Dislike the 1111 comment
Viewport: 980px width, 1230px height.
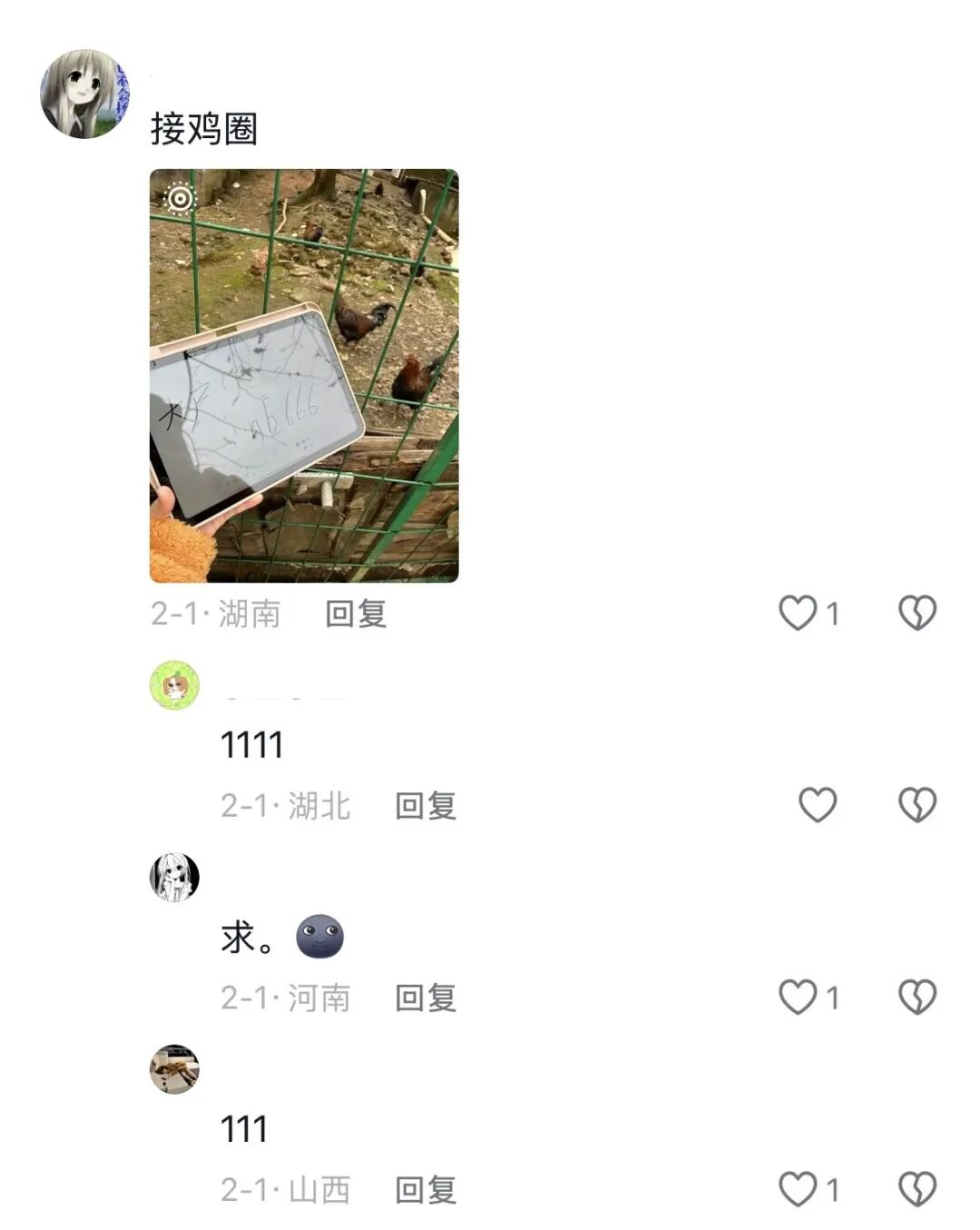point(916,805)
